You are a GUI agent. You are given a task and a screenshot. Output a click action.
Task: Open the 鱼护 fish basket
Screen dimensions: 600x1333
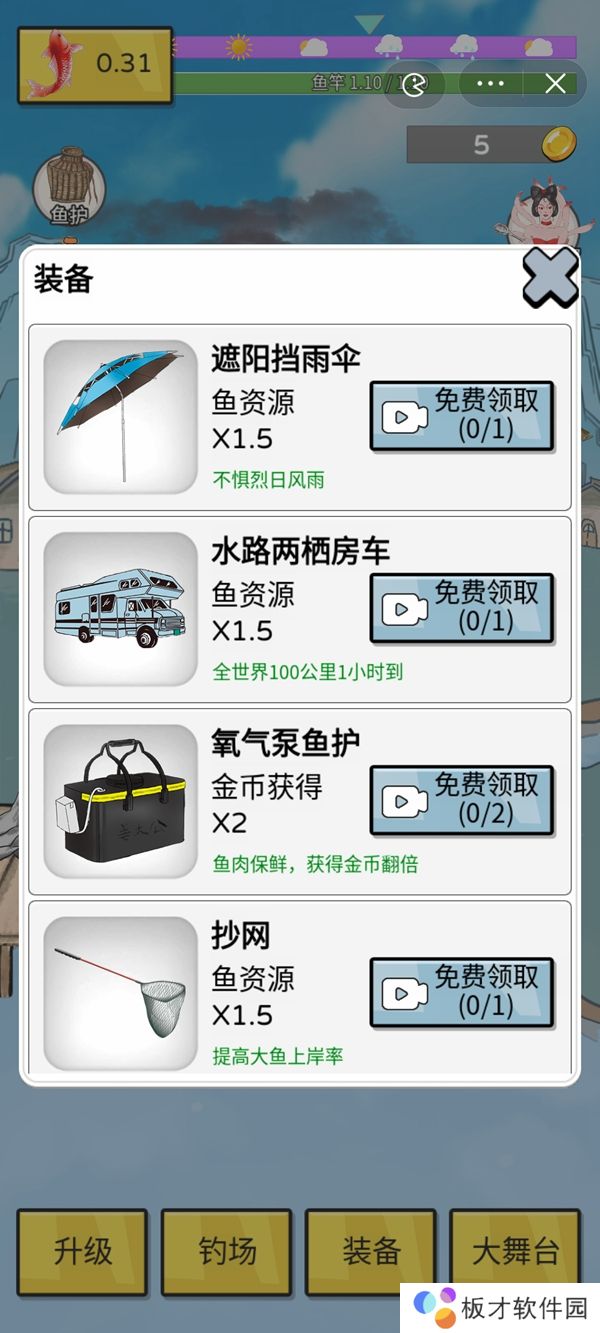click(69, 185)
